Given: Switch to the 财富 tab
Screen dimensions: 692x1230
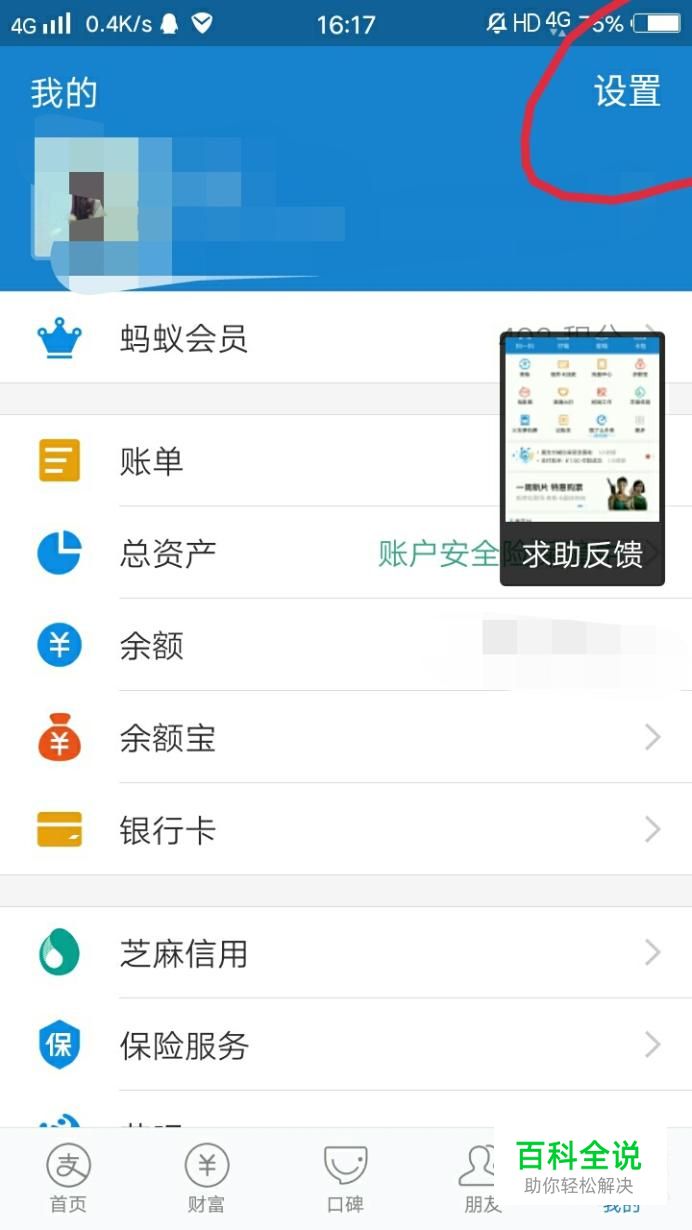Looking at the screenshot, I should (207, 1179).
